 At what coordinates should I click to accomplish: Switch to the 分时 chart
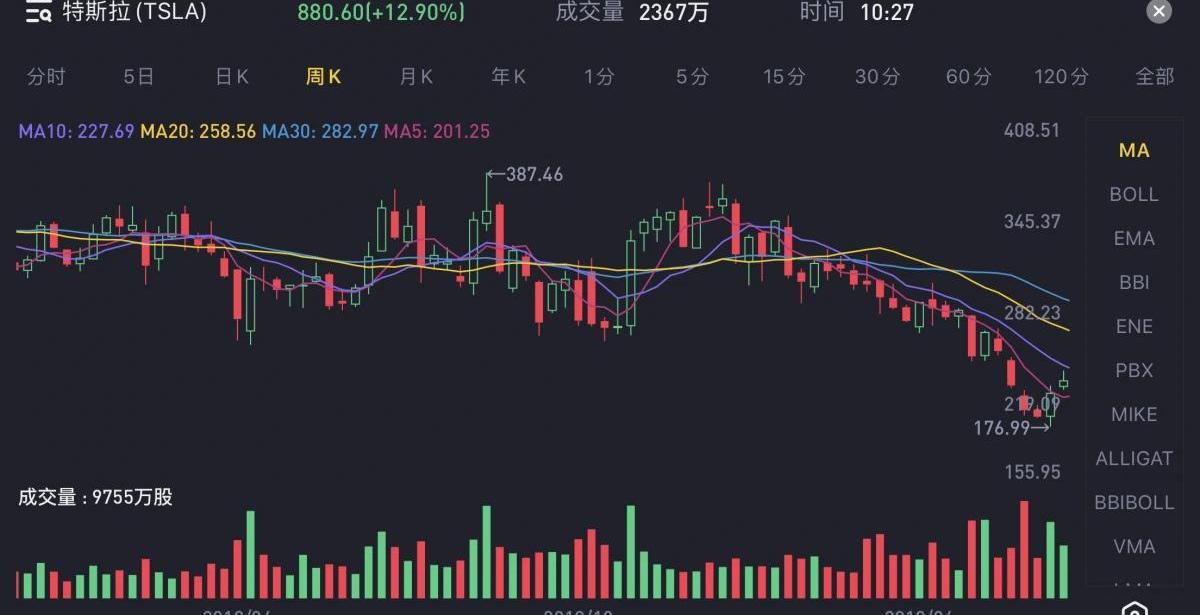[x=46, y=77]
